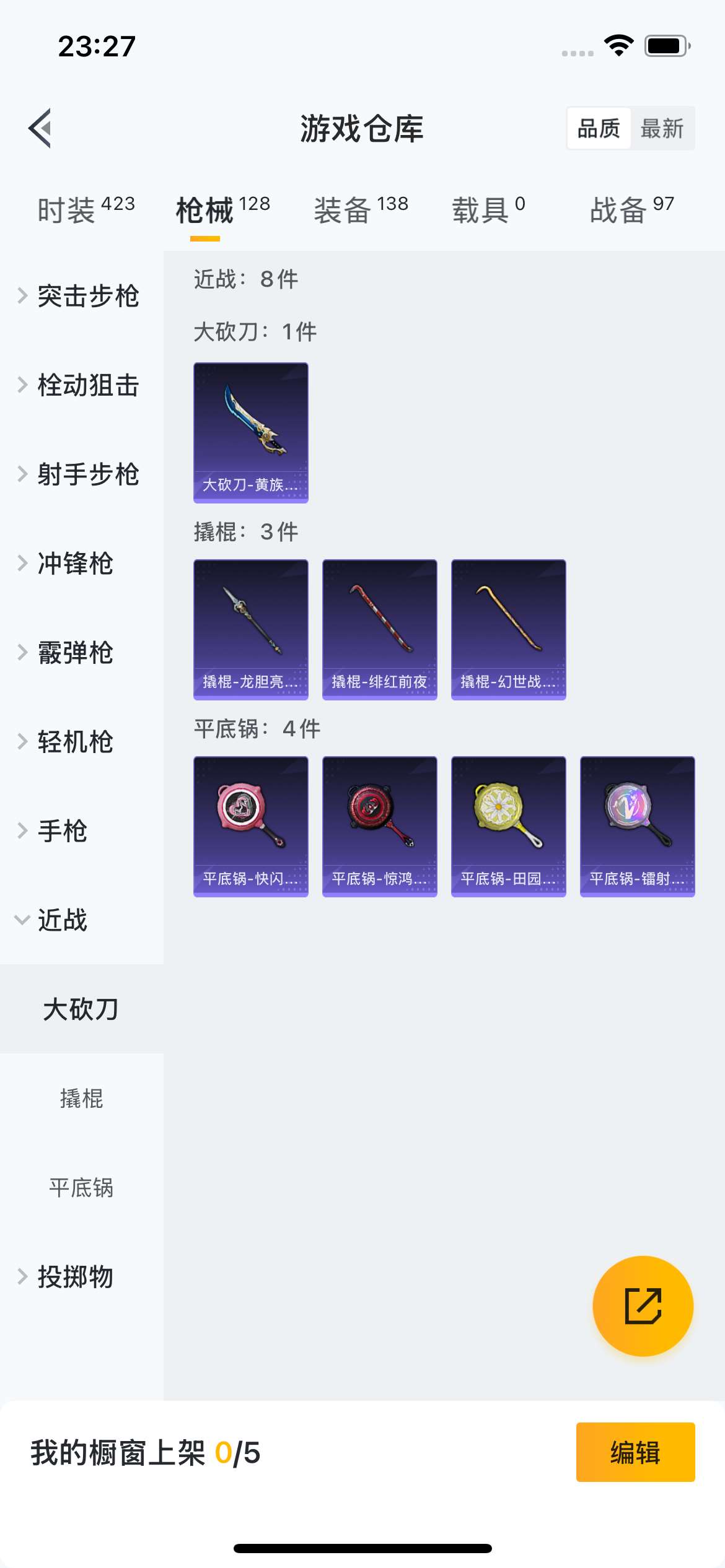Open the 大砍刀-黄族 item
The width and height of the screenshot is (725, 1568).
pyautogui.click(x=250, y=432)
